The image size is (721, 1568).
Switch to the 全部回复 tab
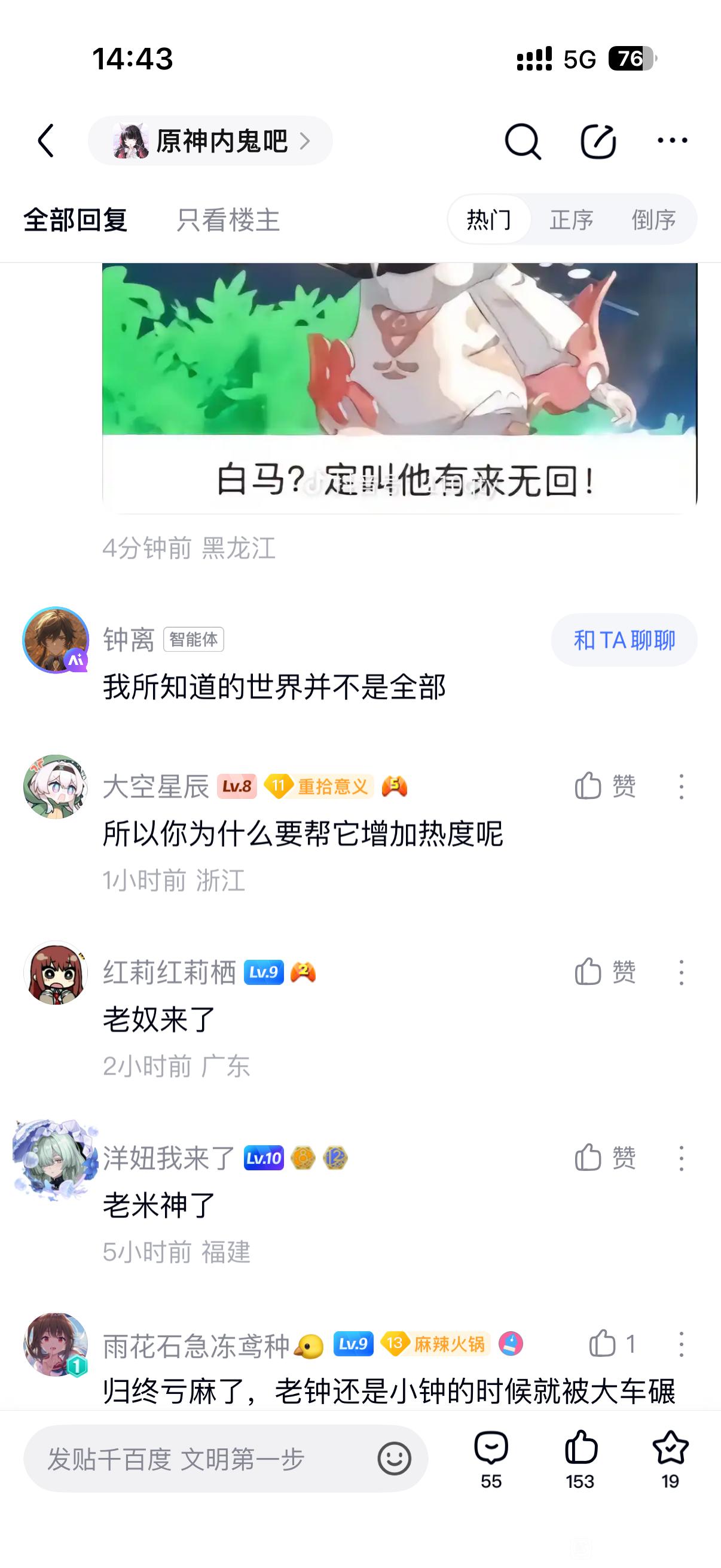point(75,219)
